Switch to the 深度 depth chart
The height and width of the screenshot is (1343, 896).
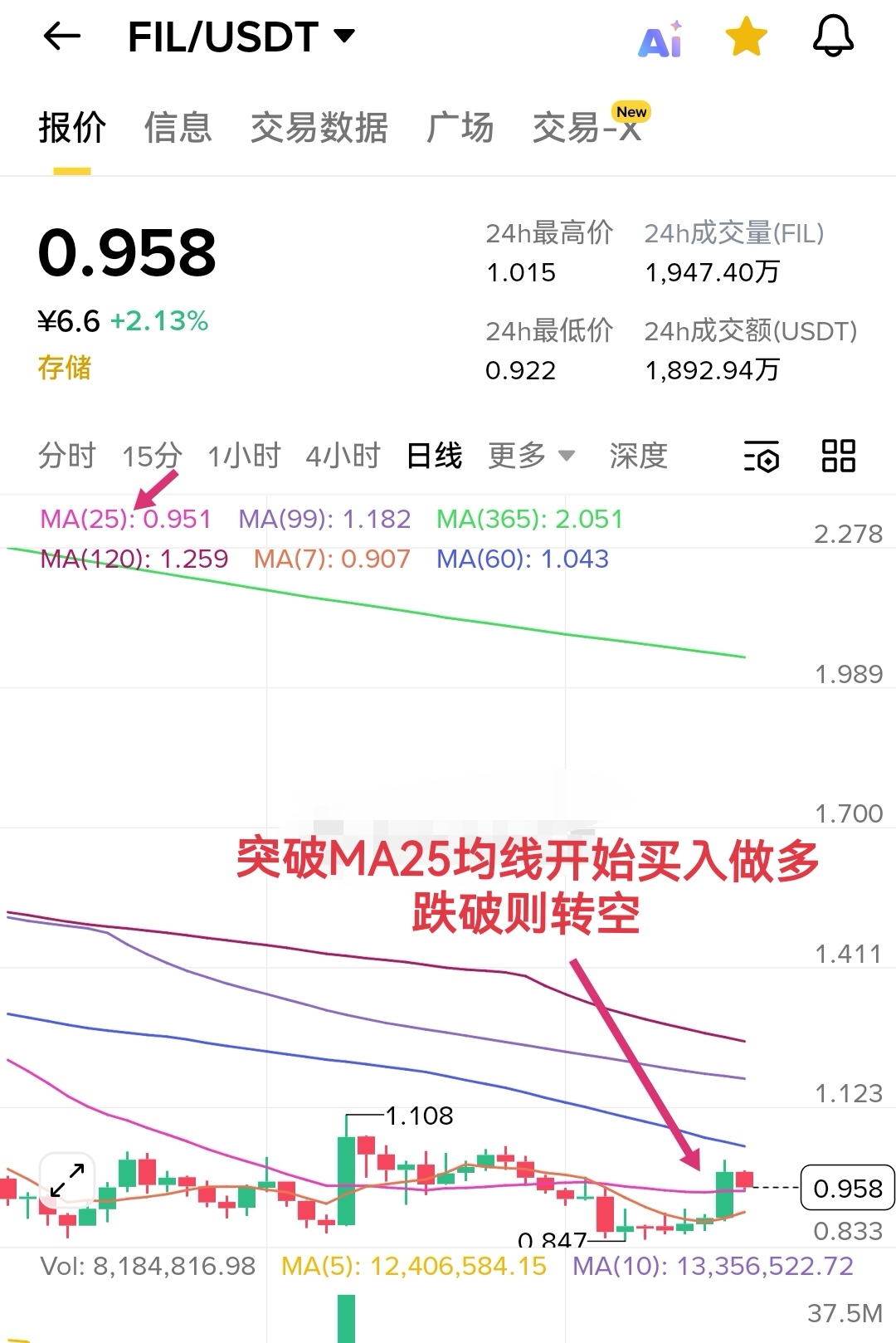(638, 456)
